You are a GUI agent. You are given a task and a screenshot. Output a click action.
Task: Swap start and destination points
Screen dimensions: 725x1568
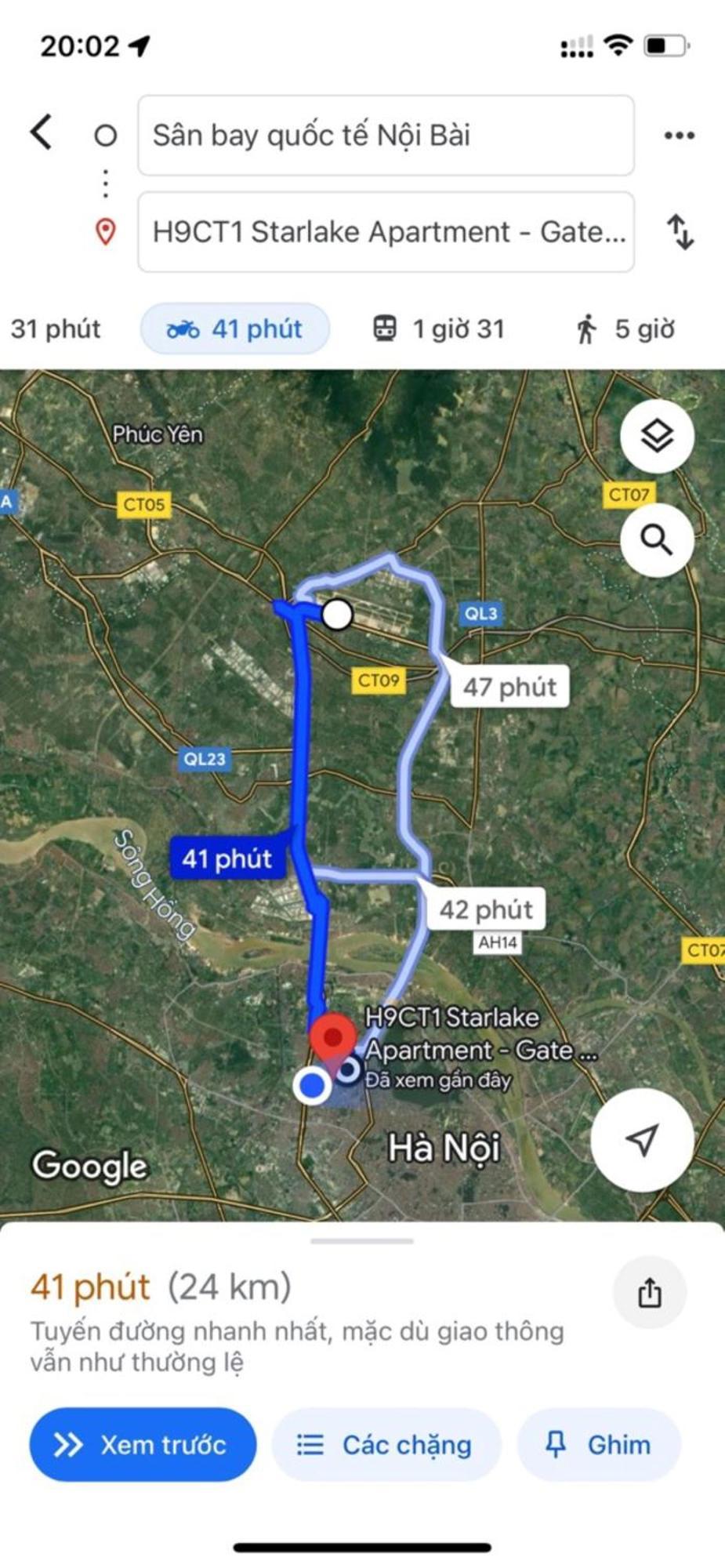pos(680,232)
